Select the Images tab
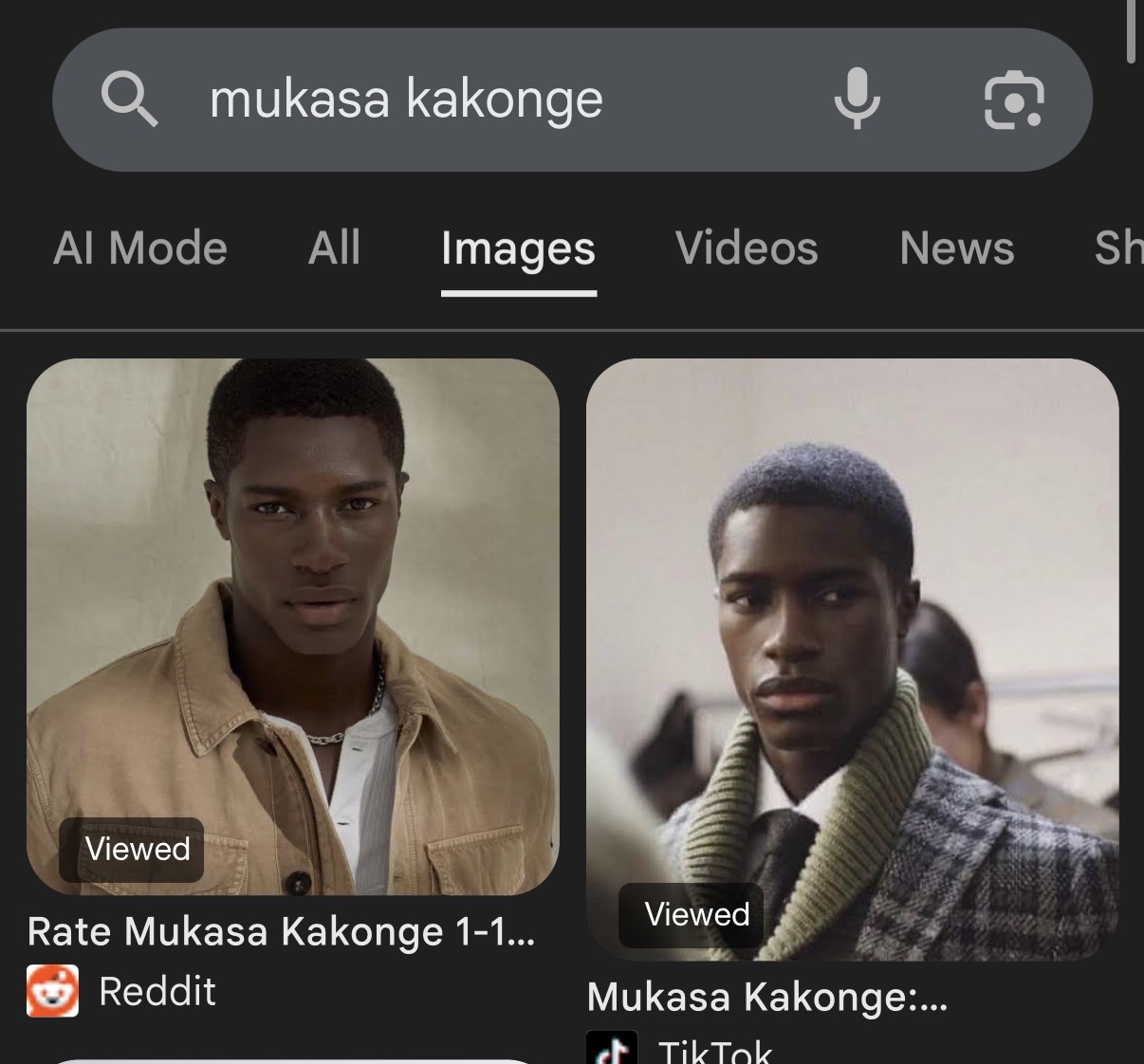Screen dimensions: 1144x1064 (518, 249)
